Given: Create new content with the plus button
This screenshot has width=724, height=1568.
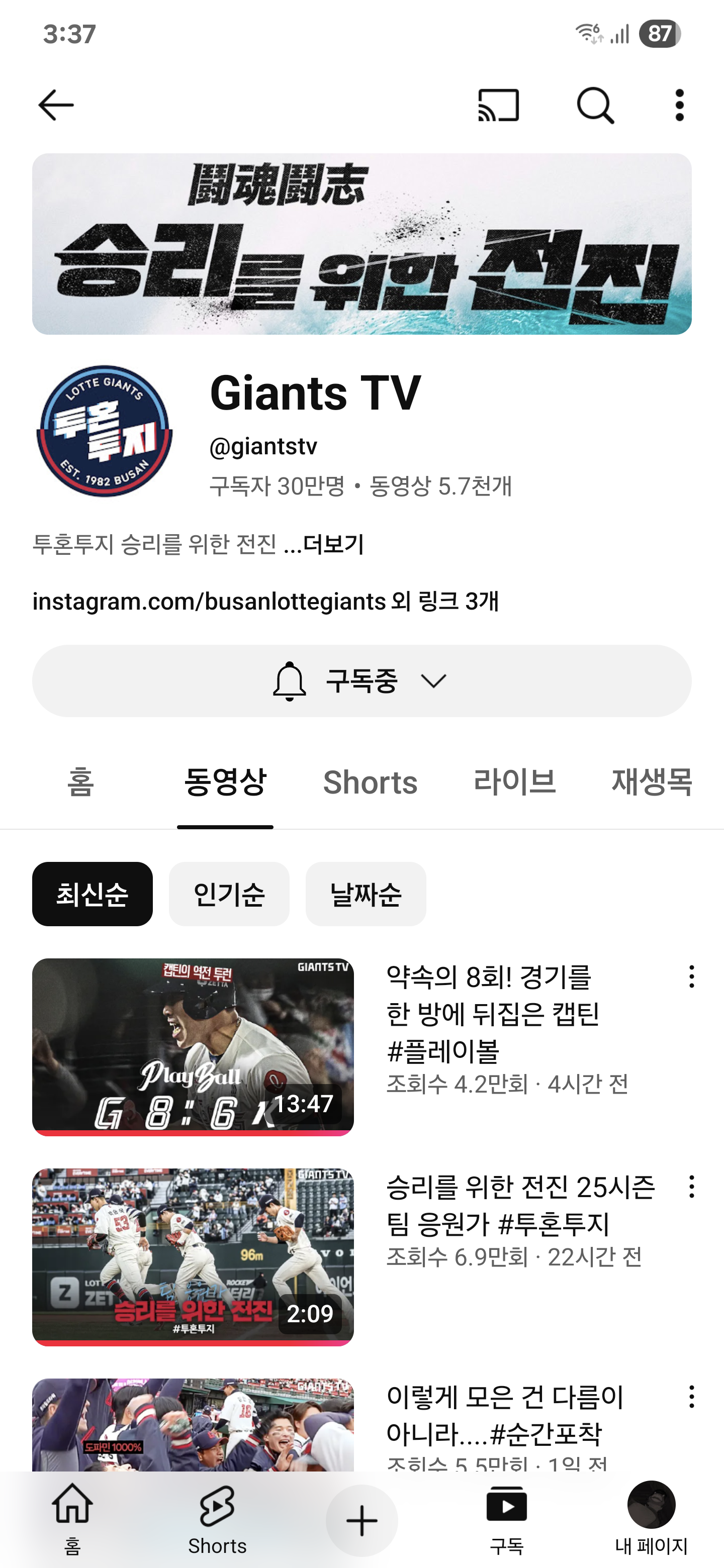Looking at the screenshot, I should click(x=361, y=1521).
